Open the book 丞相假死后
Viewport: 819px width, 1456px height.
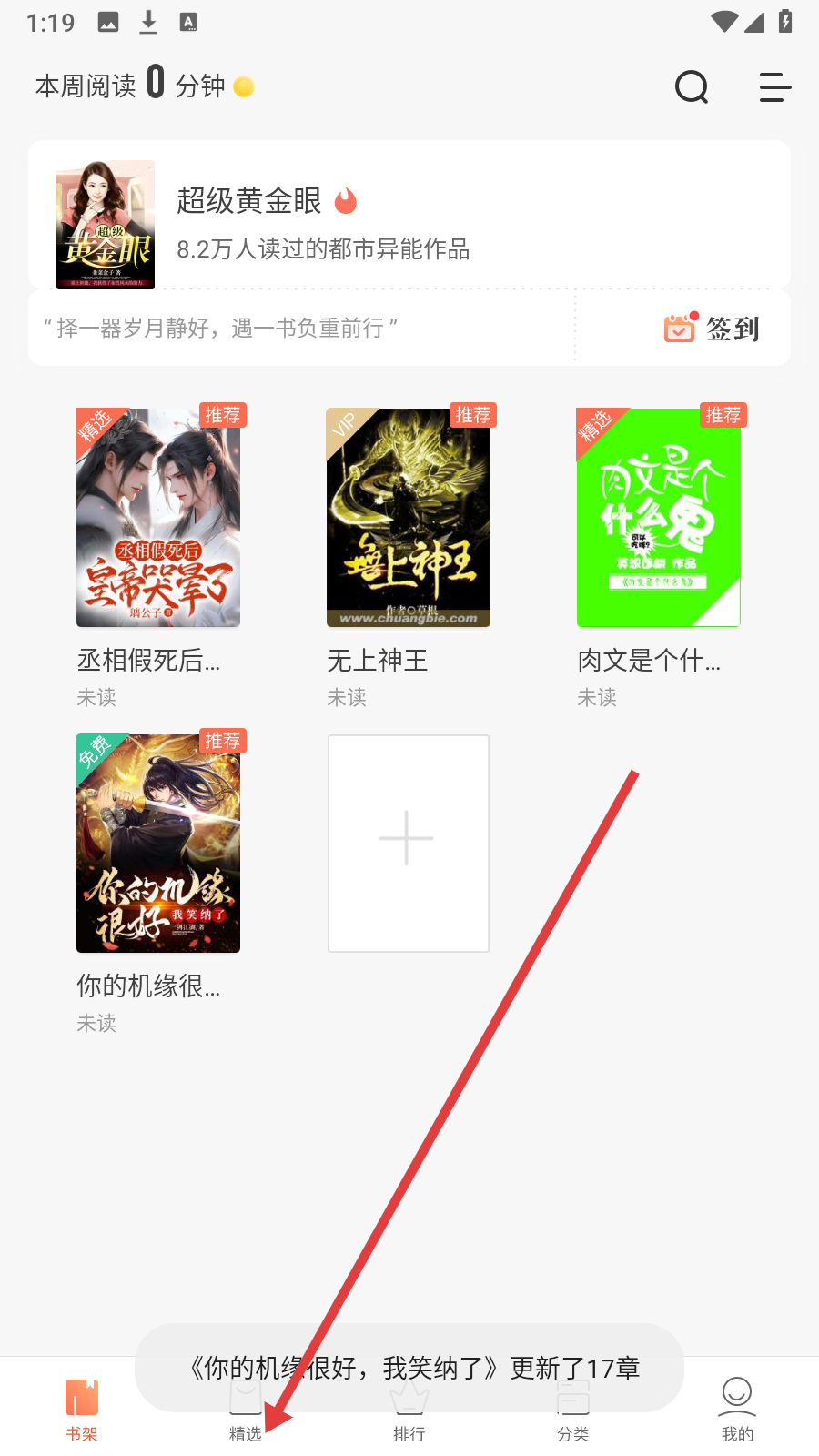pos(158,518)
